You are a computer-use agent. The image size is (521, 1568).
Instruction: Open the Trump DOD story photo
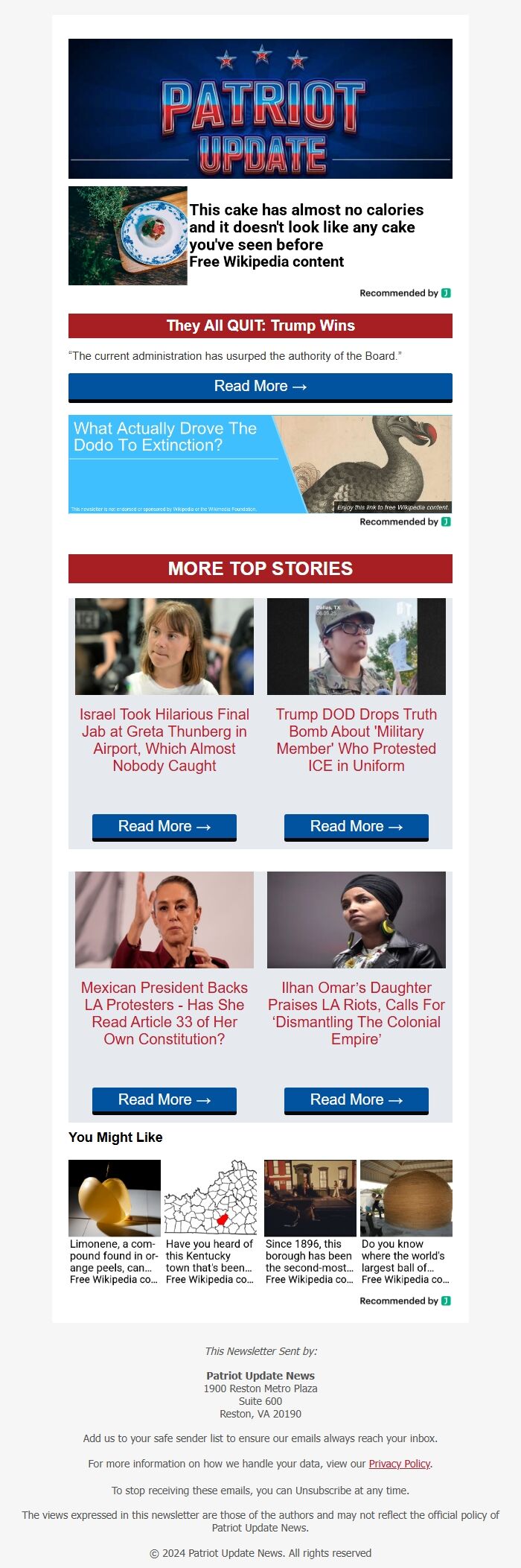pyautogui.click(x=356, y=647)
